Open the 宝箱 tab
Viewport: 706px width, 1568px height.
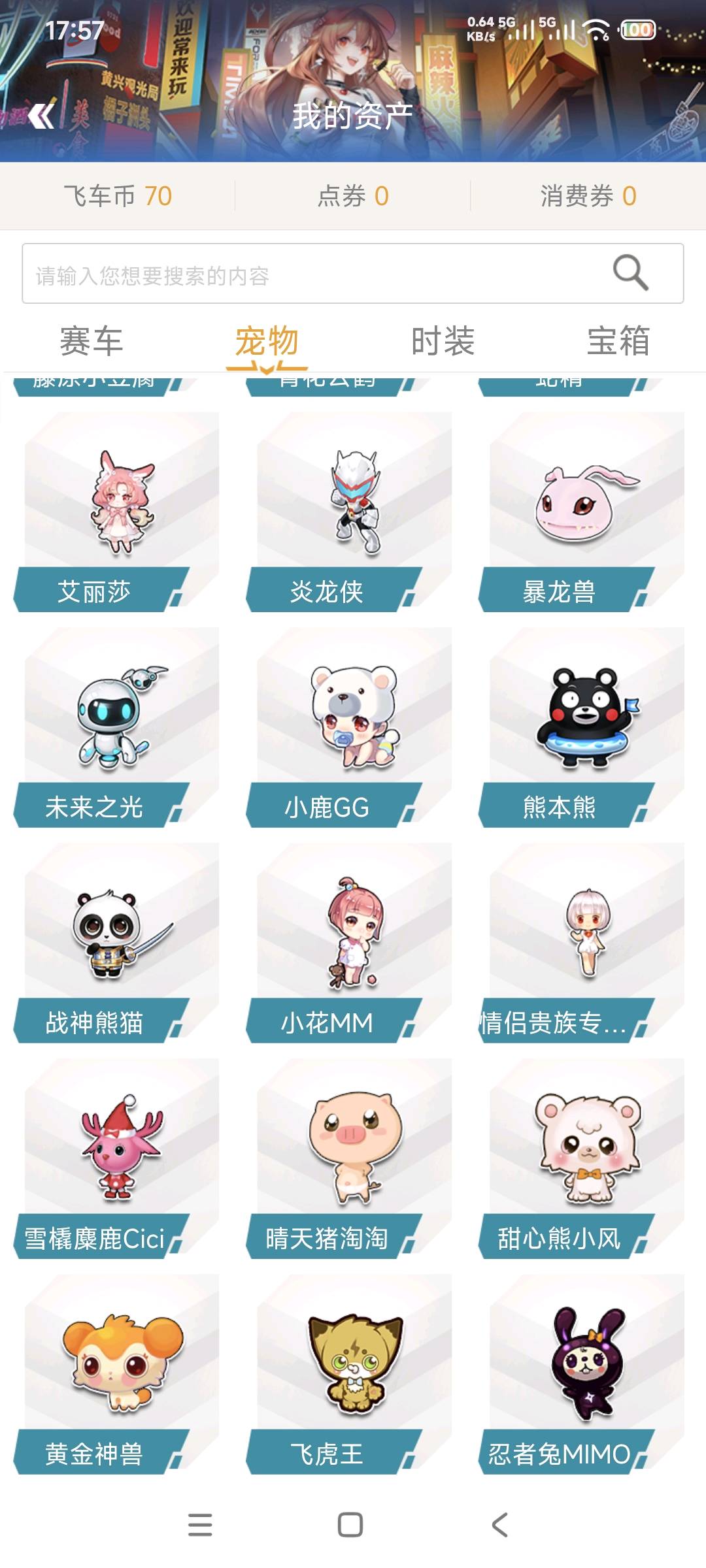pos(618,341)
